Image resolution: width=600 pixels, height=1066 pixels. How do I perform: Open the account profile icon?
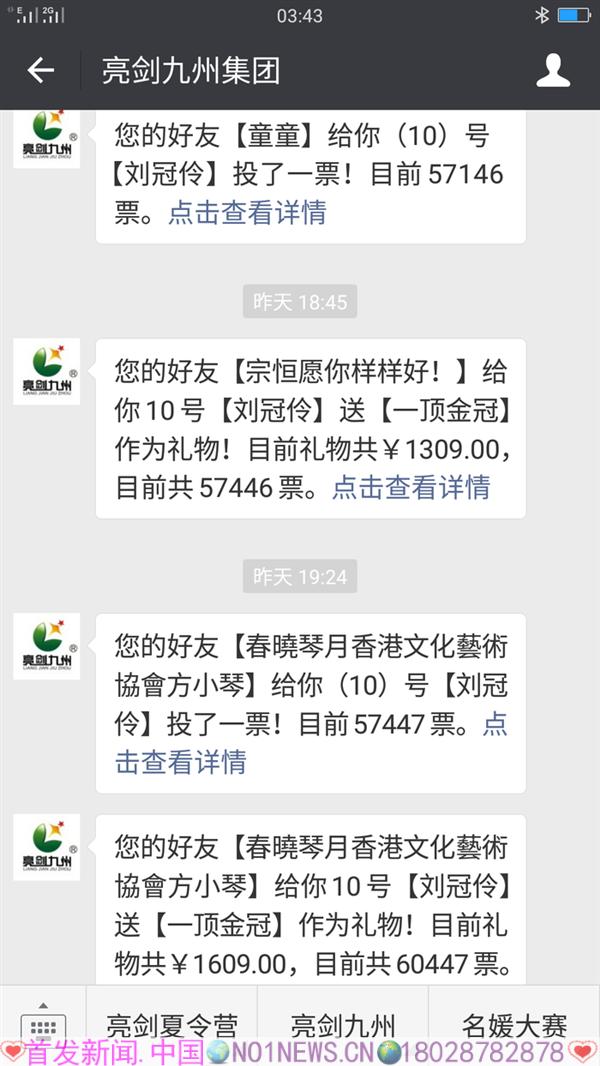553,70
